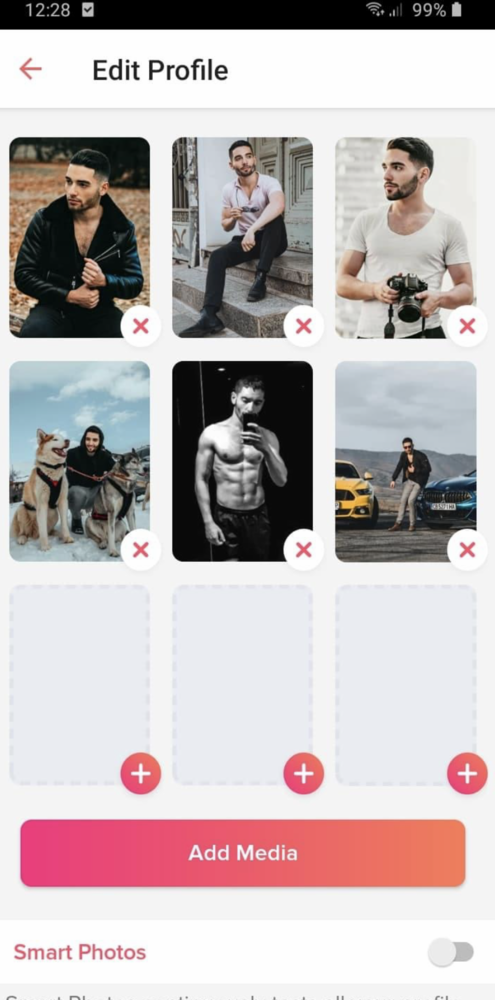Screen dimensions: 495x1000
Task: Go back from Edit Profile
Action: (30, 69)
